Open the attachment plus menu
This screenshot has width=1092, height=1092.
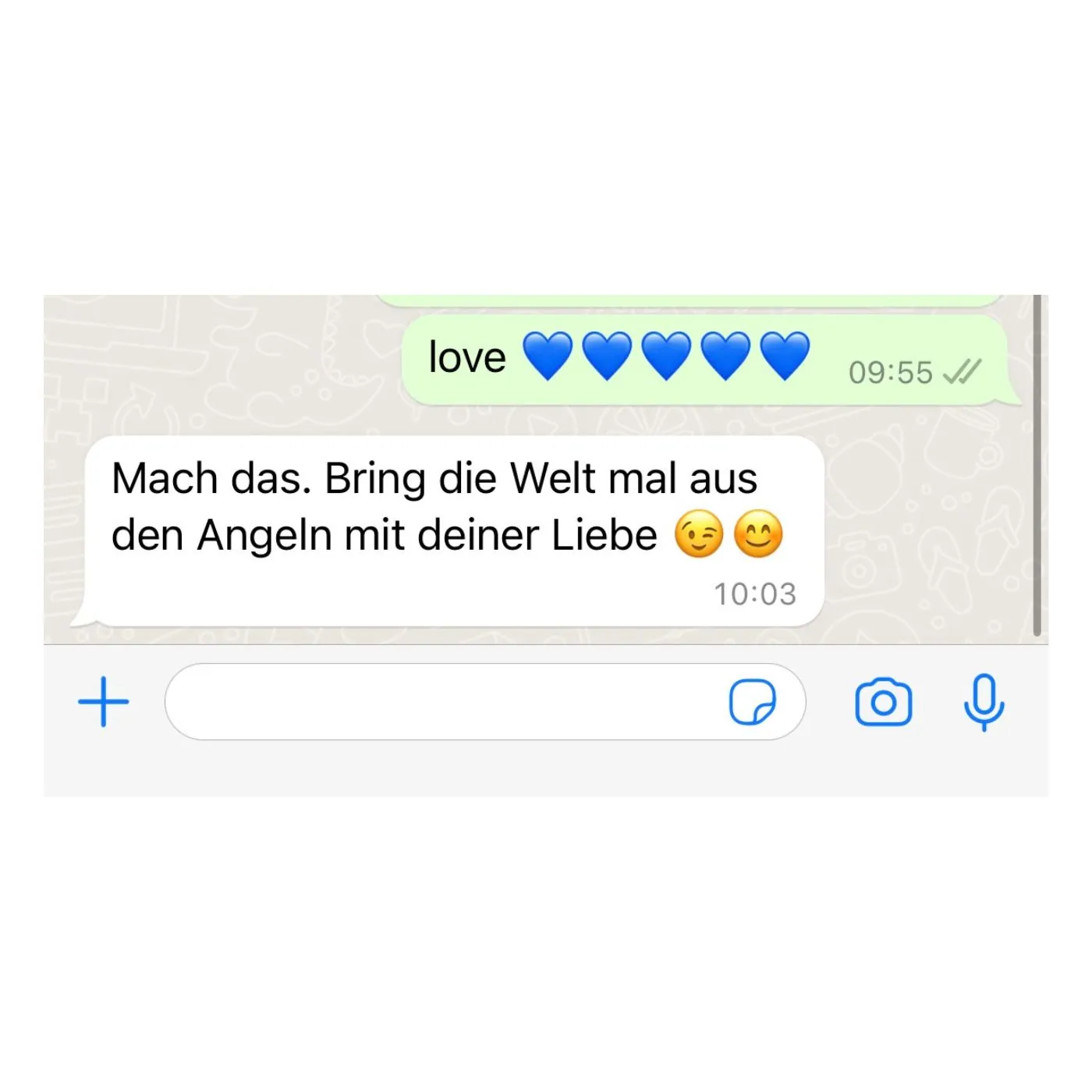point(104,702)
